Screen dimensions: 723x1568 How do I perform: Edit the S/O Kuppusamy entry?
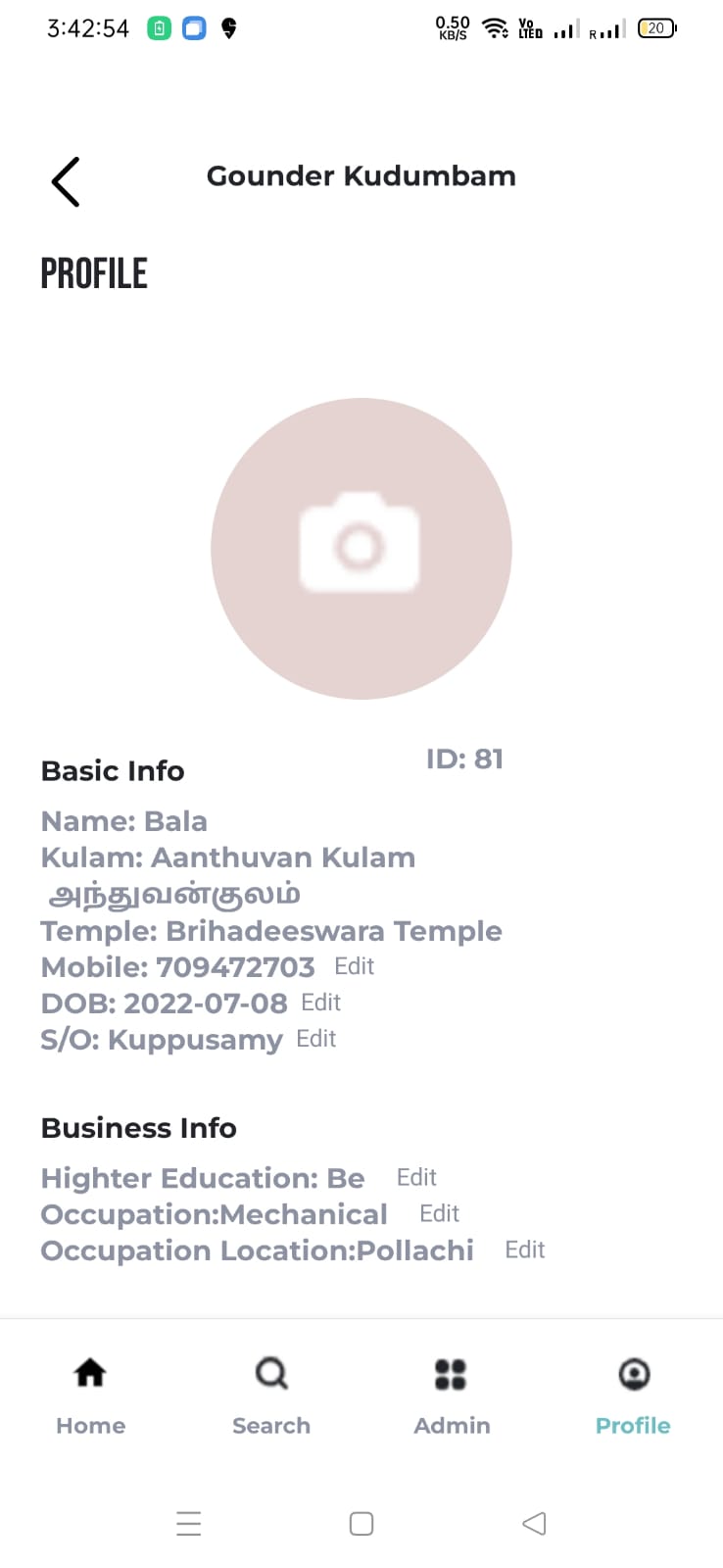316,1039
